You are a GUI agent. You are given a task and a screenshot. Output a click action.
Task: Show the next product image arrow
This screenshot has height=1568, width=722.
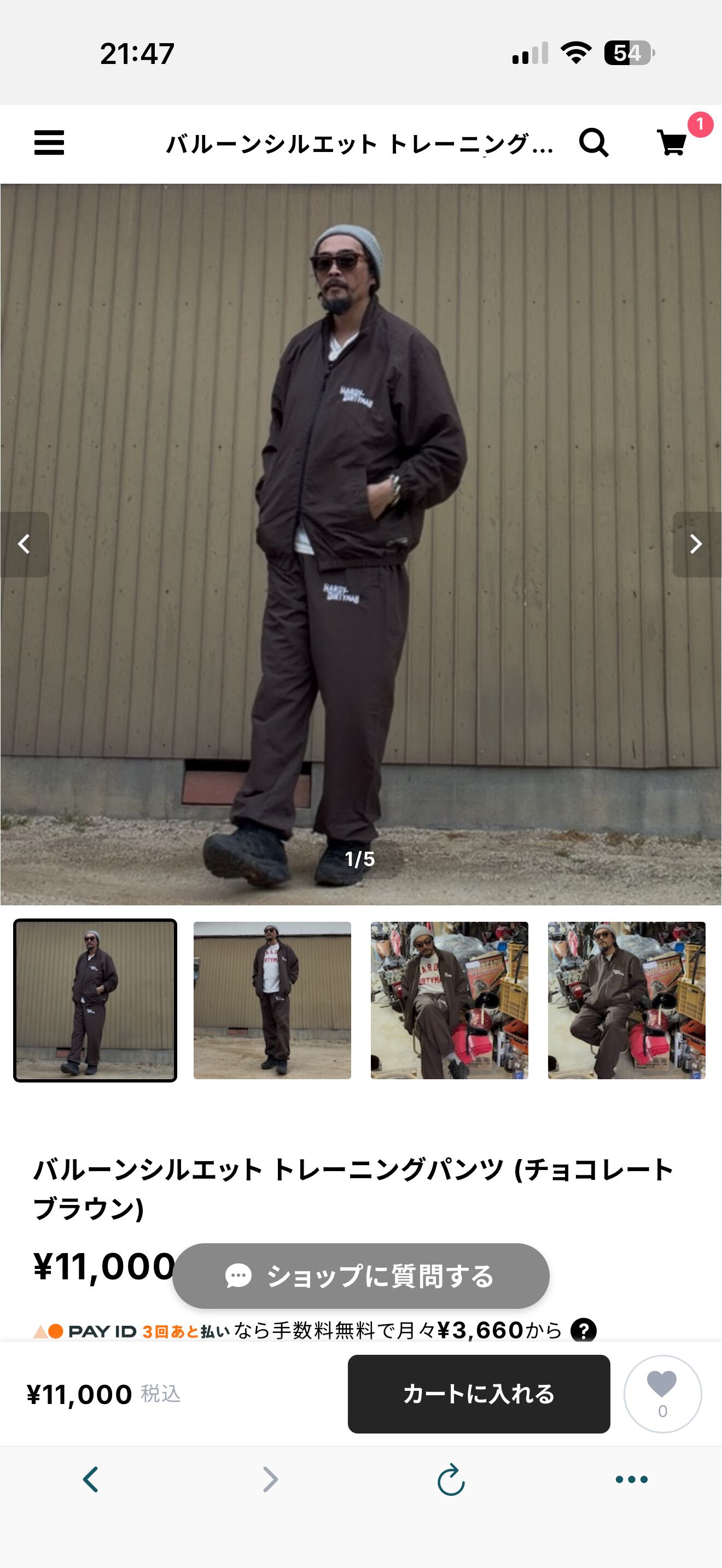pos(696,544)
